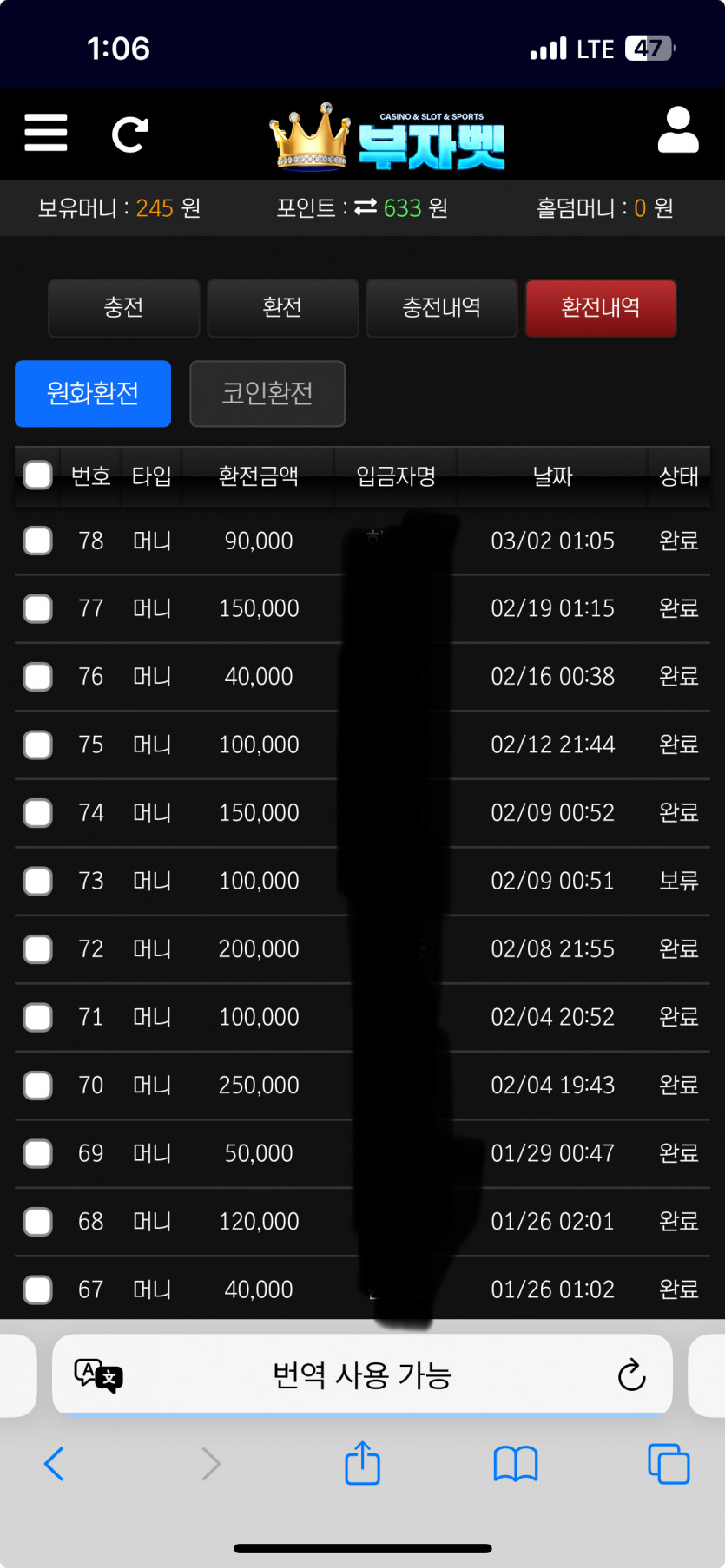Switch to the 충전 tab
The width and height of the screenshot is (725, 1568).
tap(123, 307)
